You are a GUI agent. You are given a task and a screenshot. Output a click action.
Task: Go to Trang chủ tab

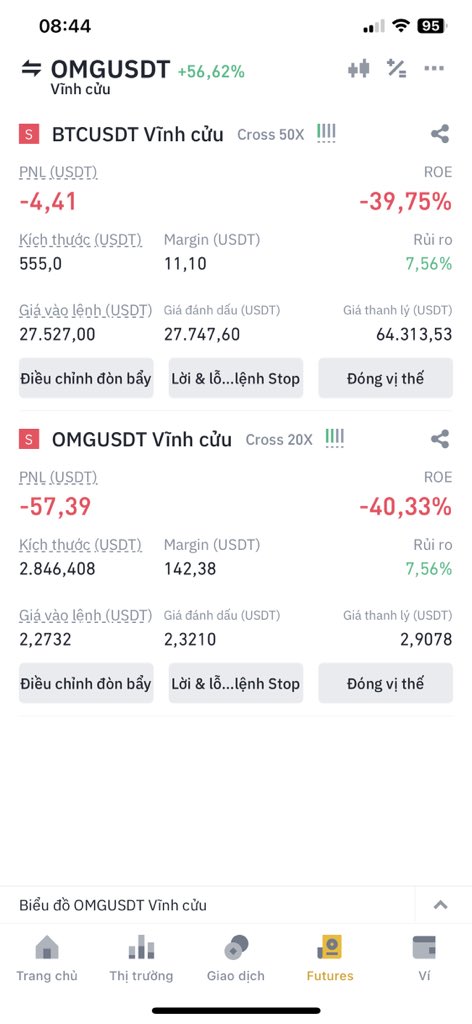47,958
